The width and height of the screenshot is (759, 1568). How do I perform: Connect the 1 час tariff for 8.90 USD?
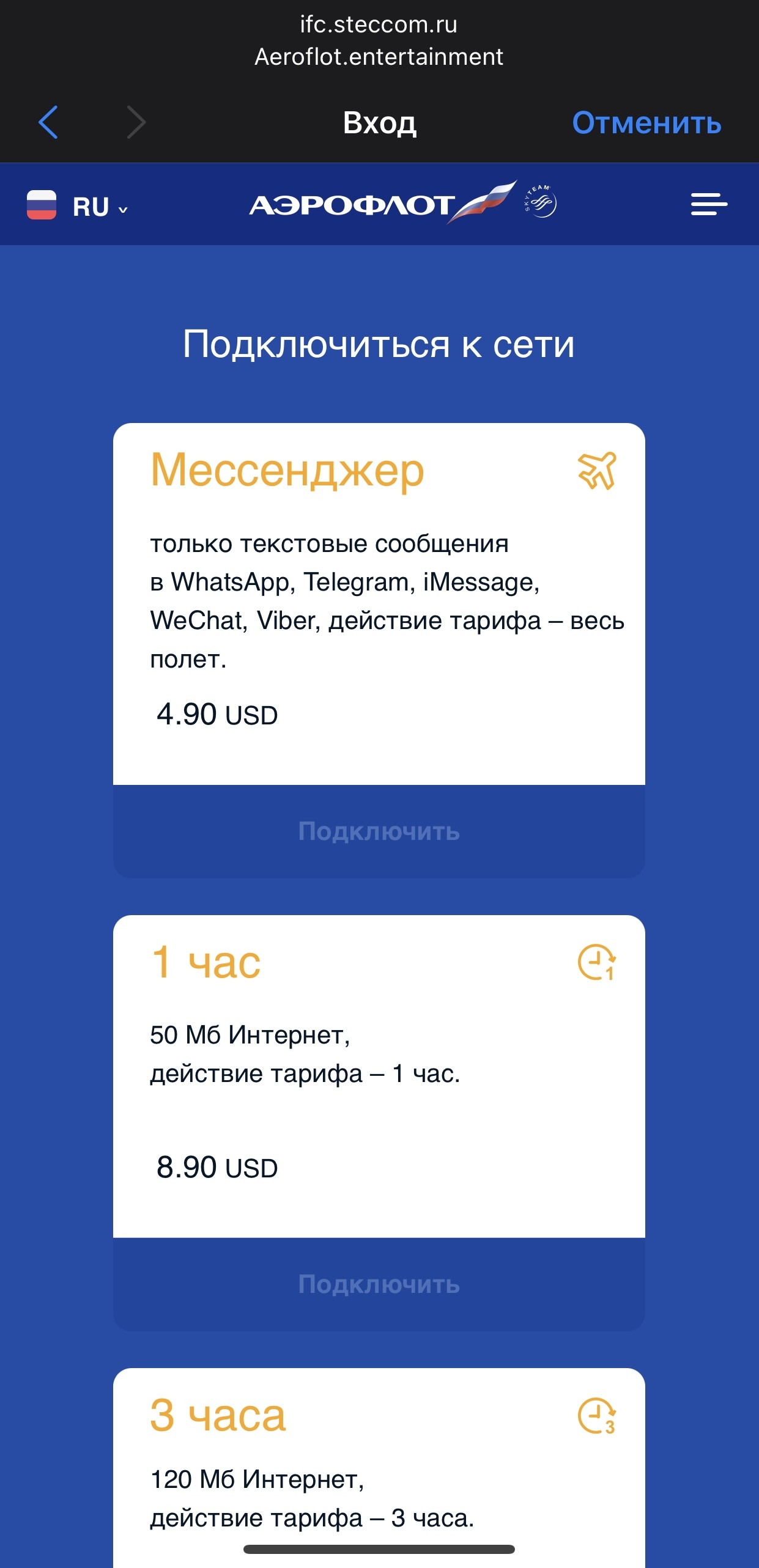[x=379, y=1284]
